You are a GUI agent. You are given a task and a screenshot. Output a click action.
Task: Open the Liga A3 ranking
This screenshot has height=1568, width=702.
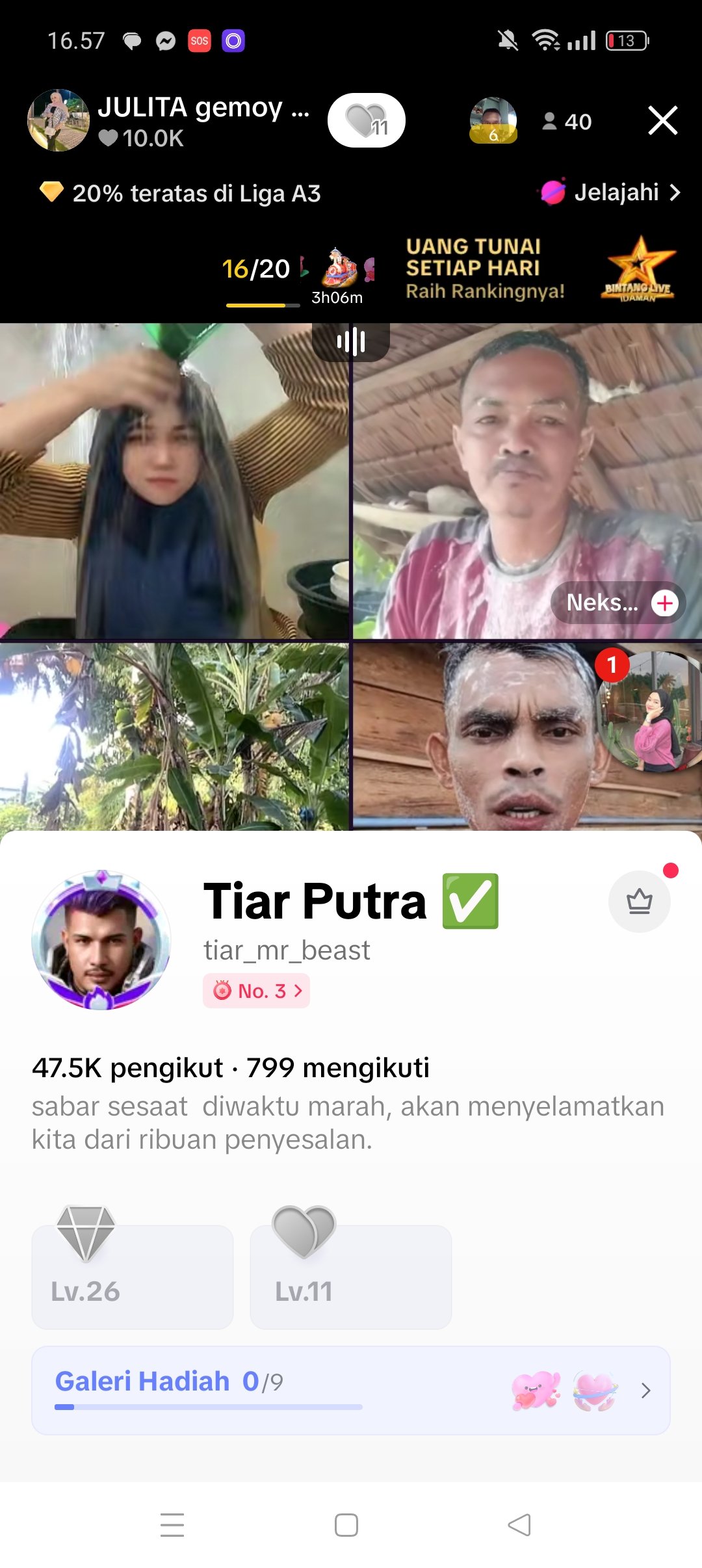tap(181, 193)
